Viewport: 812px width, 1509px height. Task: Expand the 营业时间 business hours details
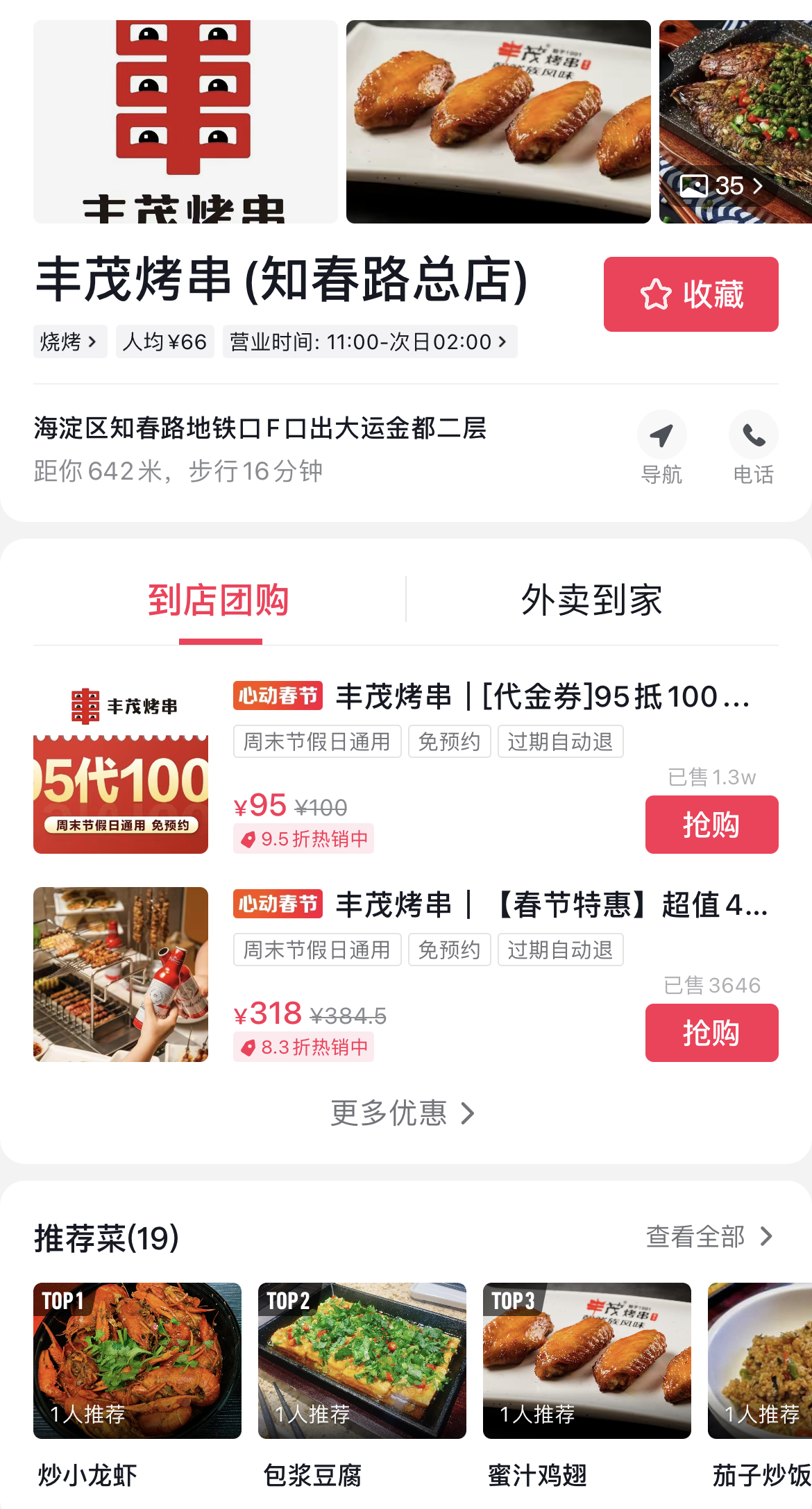click(x=369, y=342)
